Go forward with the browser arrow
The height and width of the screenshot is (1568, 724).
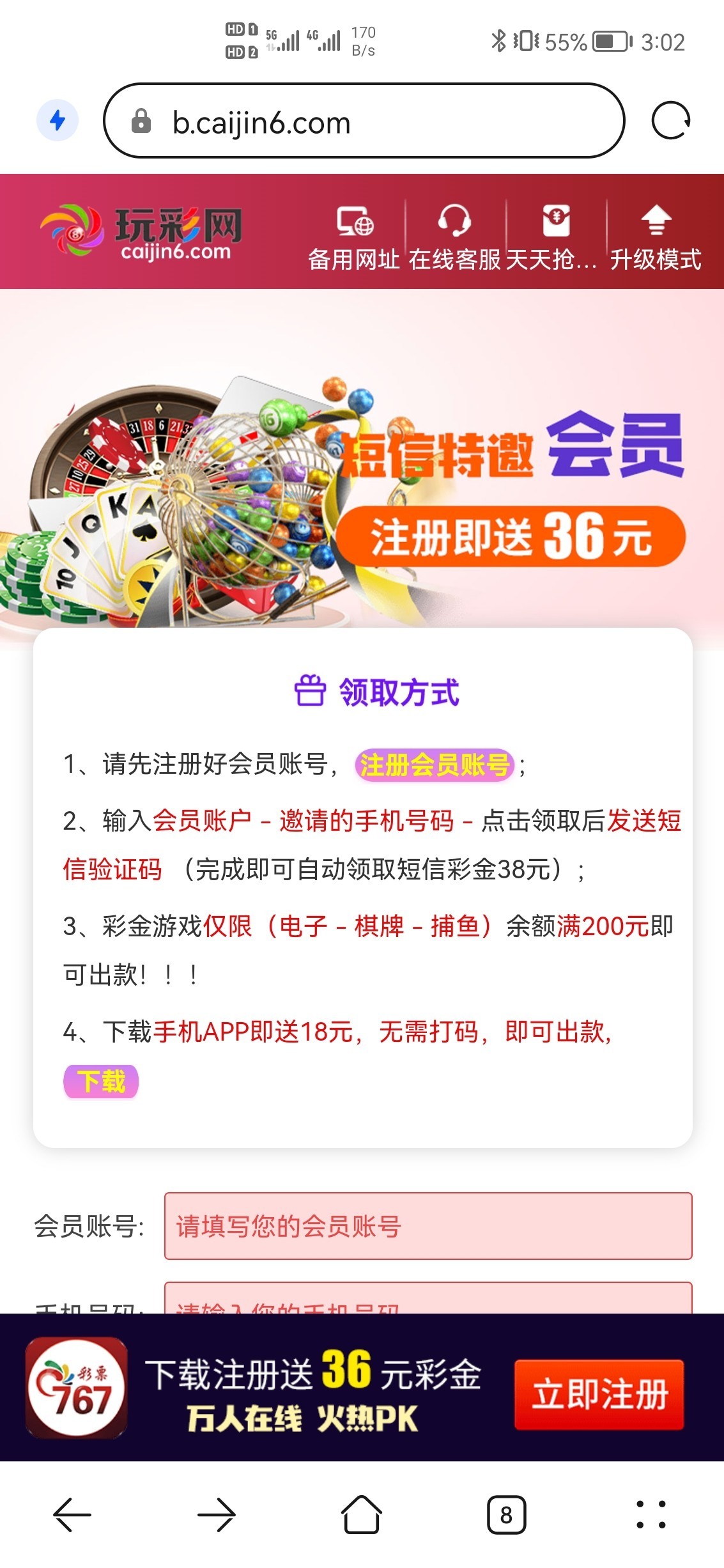[217, 1514]
